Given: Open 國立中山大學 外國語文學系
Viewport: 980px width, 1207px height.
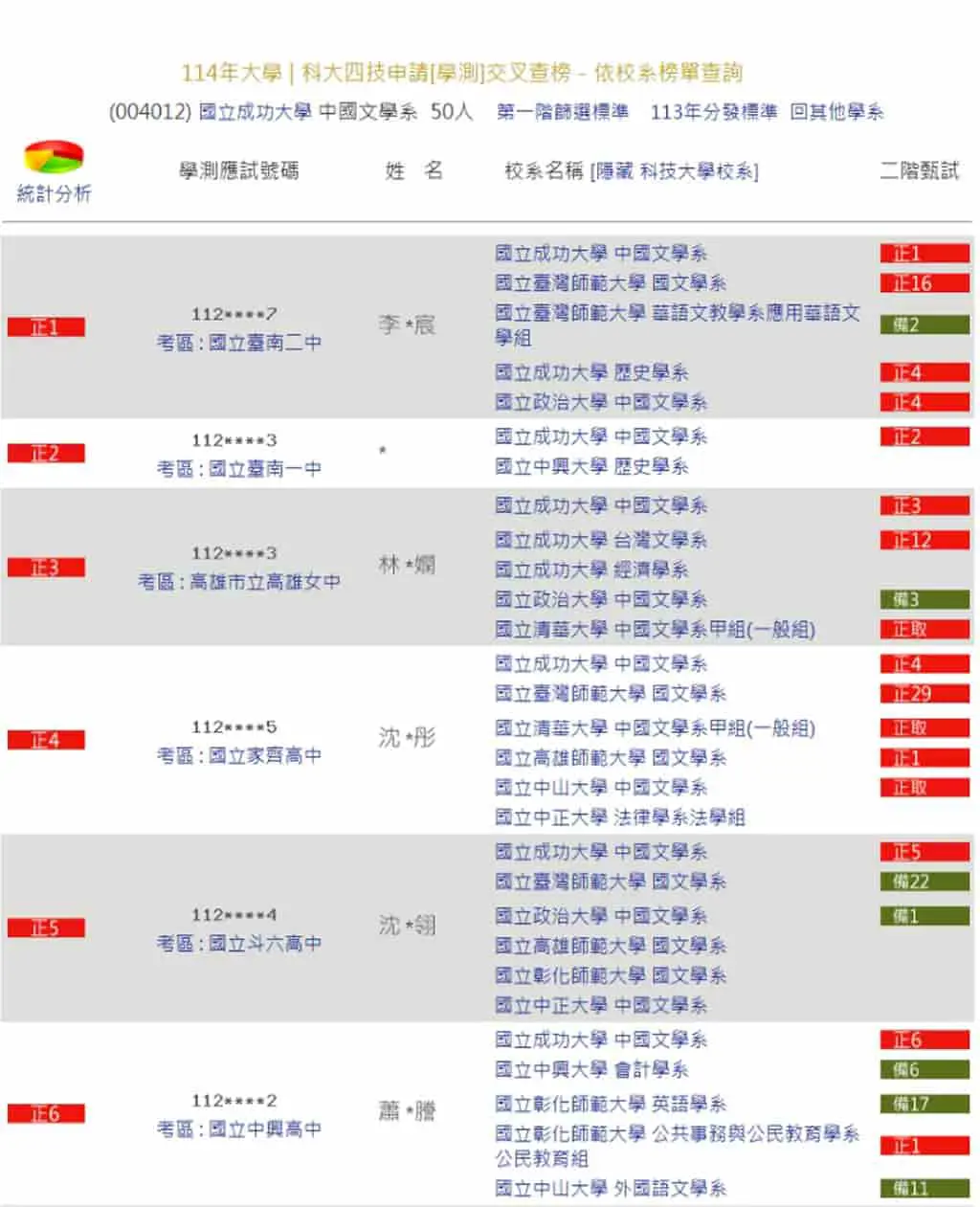Looking at the screenshot, I should [x=611, y=1189].
